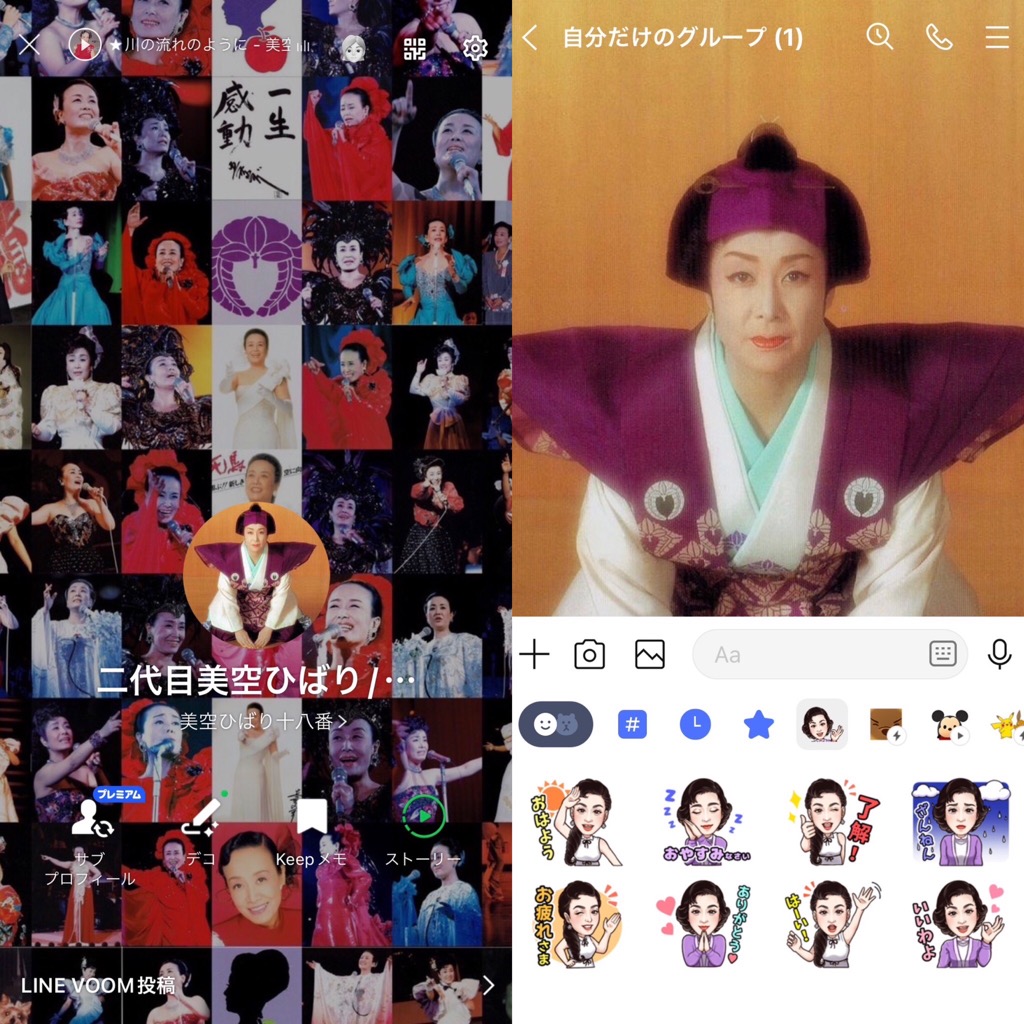Open the chat hamburger menu
The width and height of the screenshot is (1024, 1024).
tap(997, 38)
